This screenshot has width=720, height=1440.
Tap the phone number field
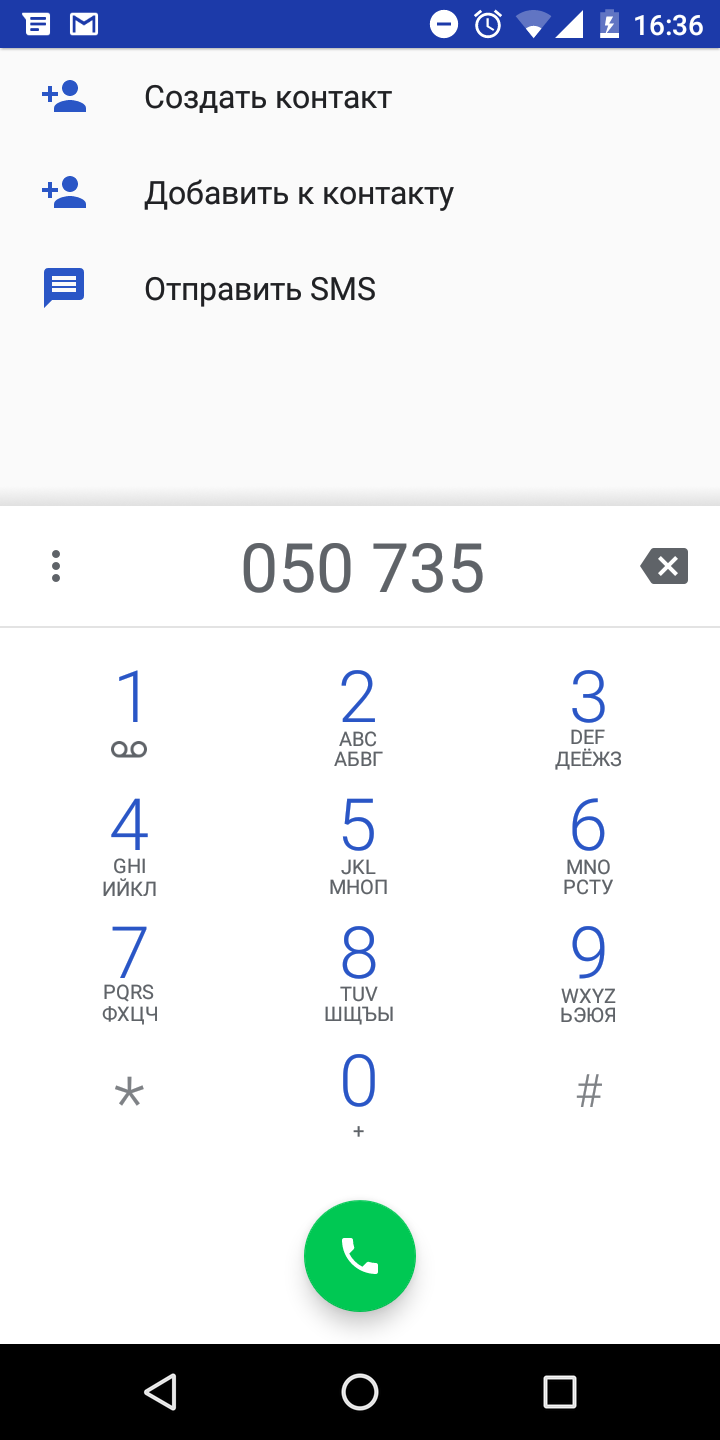coord(362,568)
